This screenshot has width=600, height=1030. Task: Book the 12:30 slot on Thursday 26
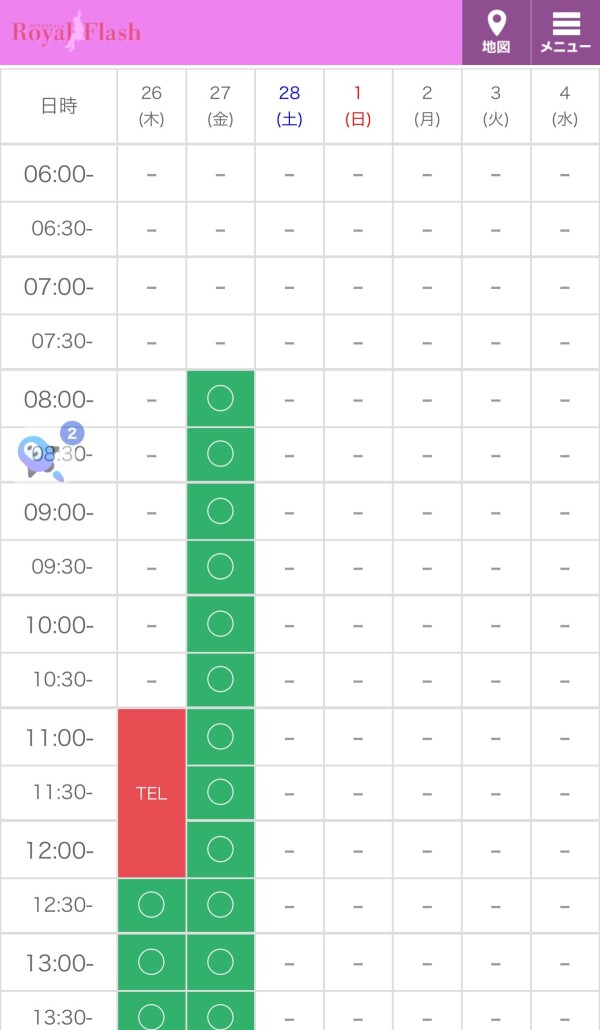[x=152, y=905]
